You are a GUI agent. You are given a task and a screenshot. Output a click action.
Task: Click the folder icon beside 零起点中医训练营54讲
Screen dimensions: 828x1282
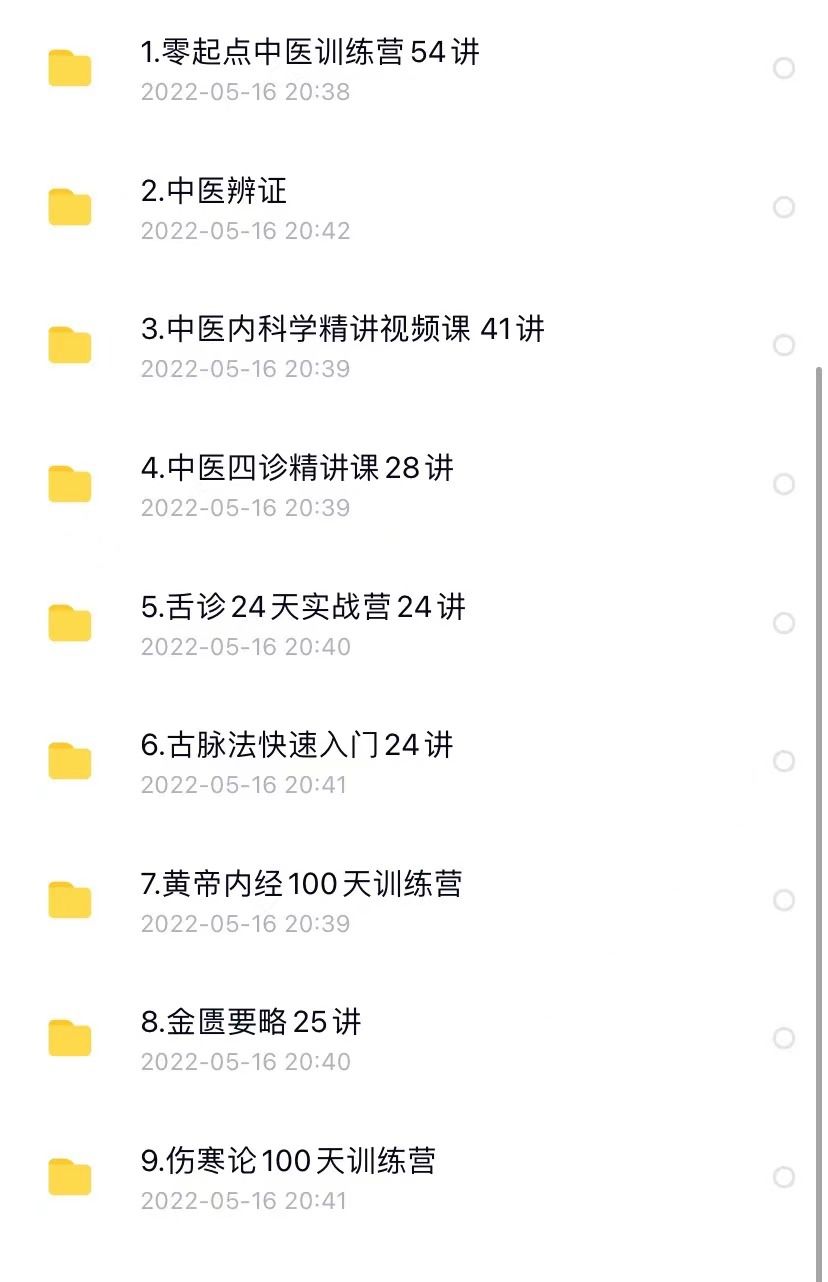(x=70, y=68)
